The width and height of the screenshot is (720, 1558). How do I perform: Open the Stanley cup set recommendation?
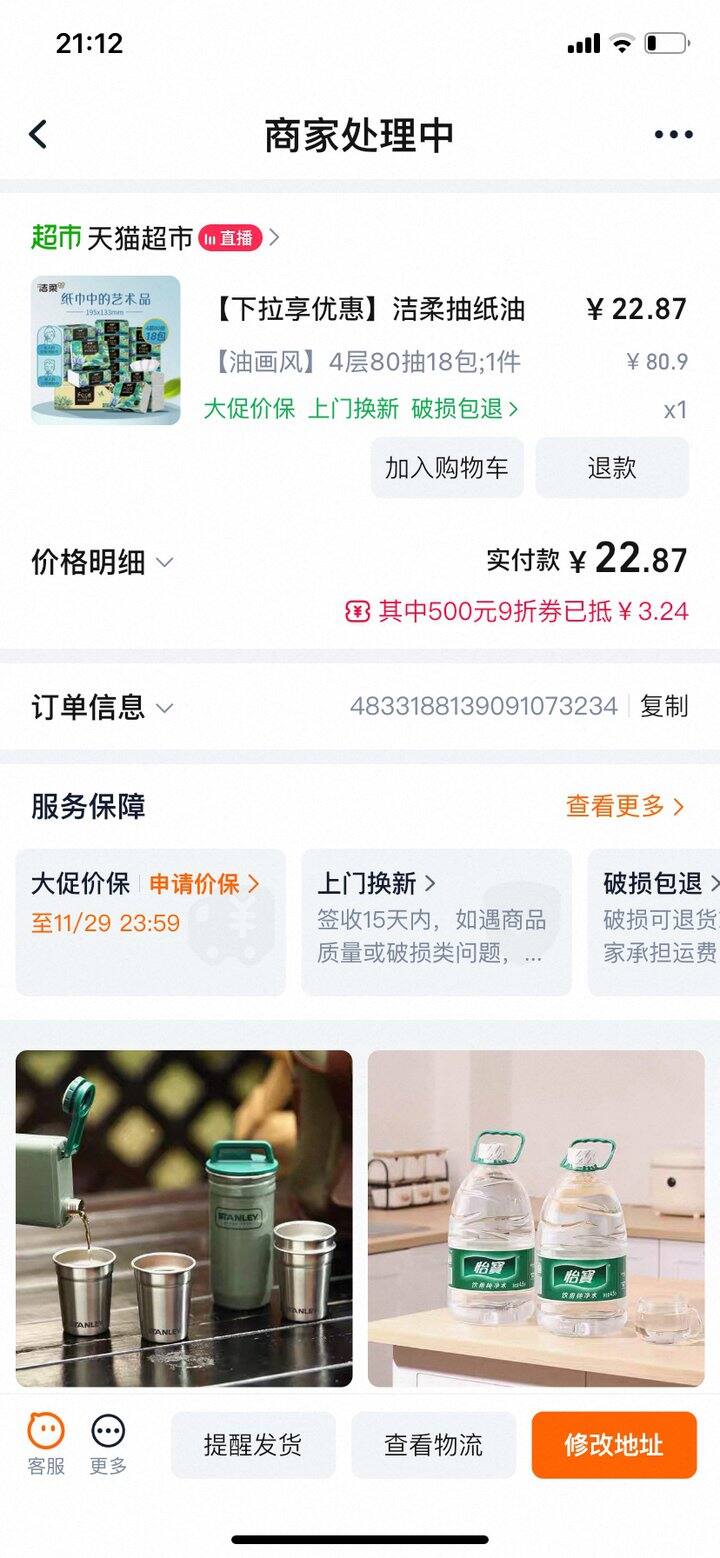pos(184,1218)
